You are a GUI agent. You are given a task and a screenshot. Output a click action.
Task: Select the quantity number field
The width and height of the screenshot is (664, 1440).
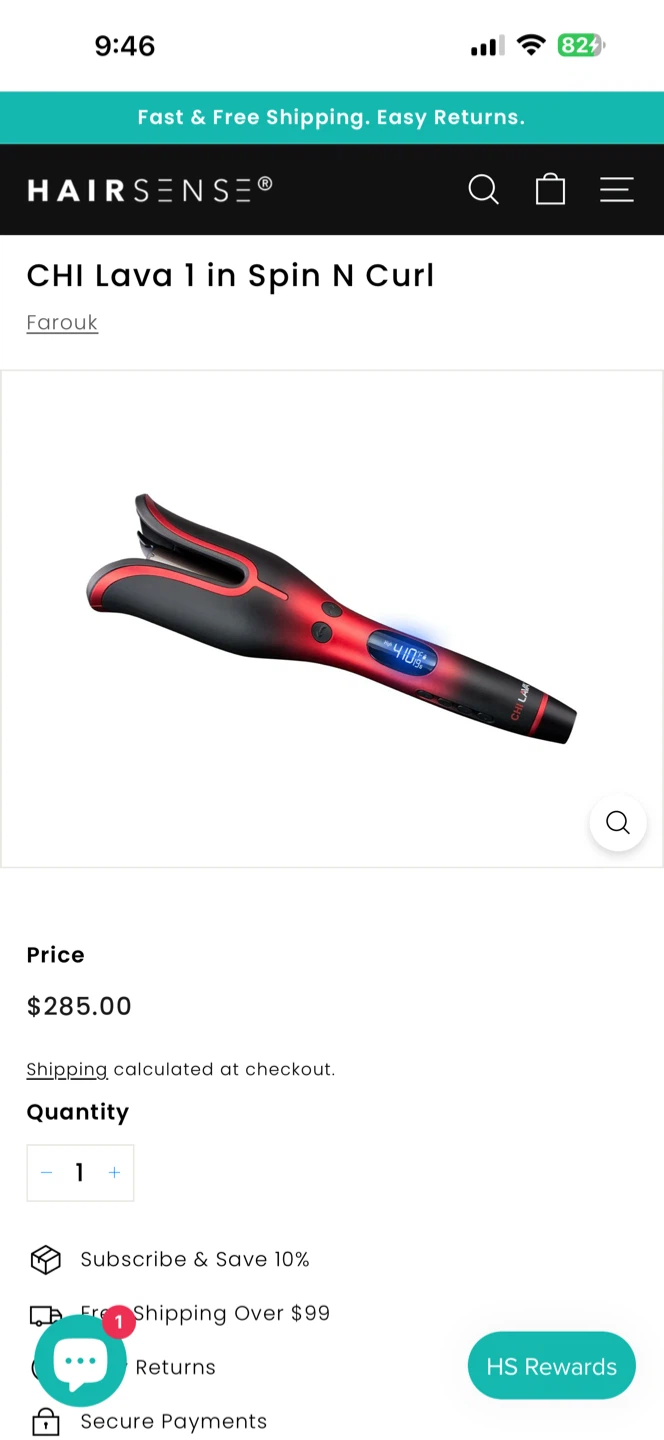point(80,1173)
